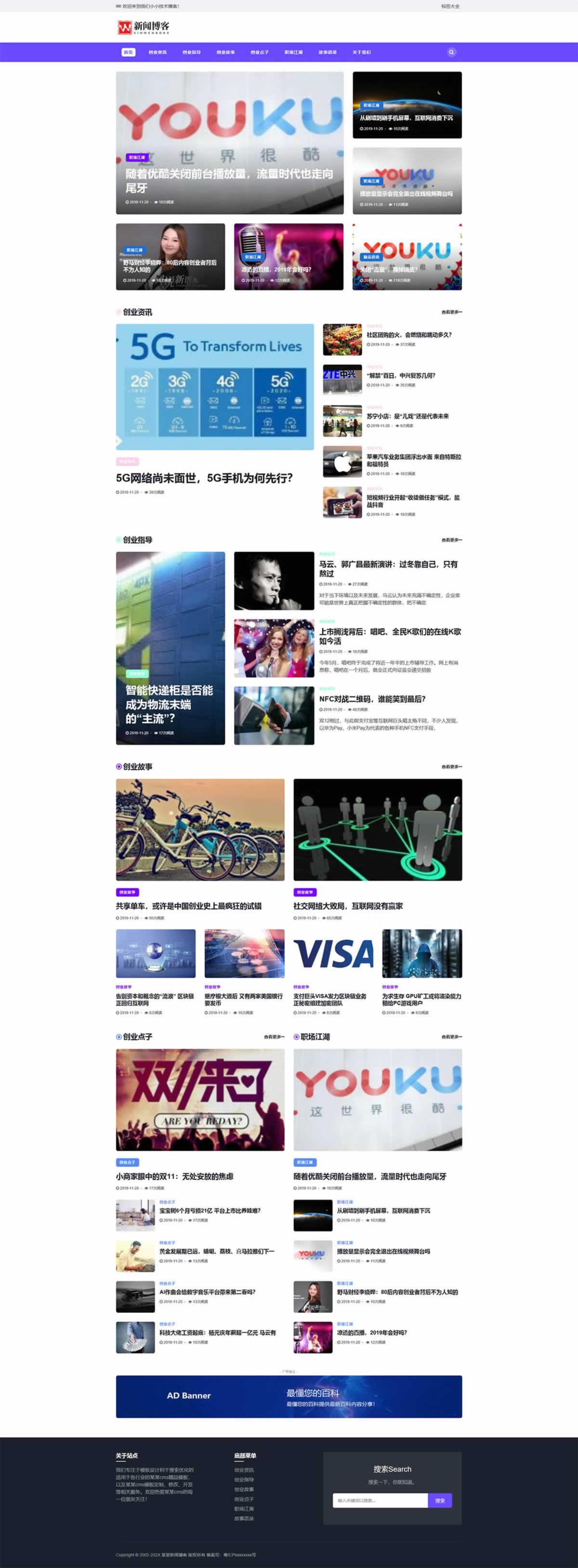Open the article 社区团购的火，会燃烧和跳动多久?
The height and width of the screenshot is (1568, 578).
coord(408,335)
